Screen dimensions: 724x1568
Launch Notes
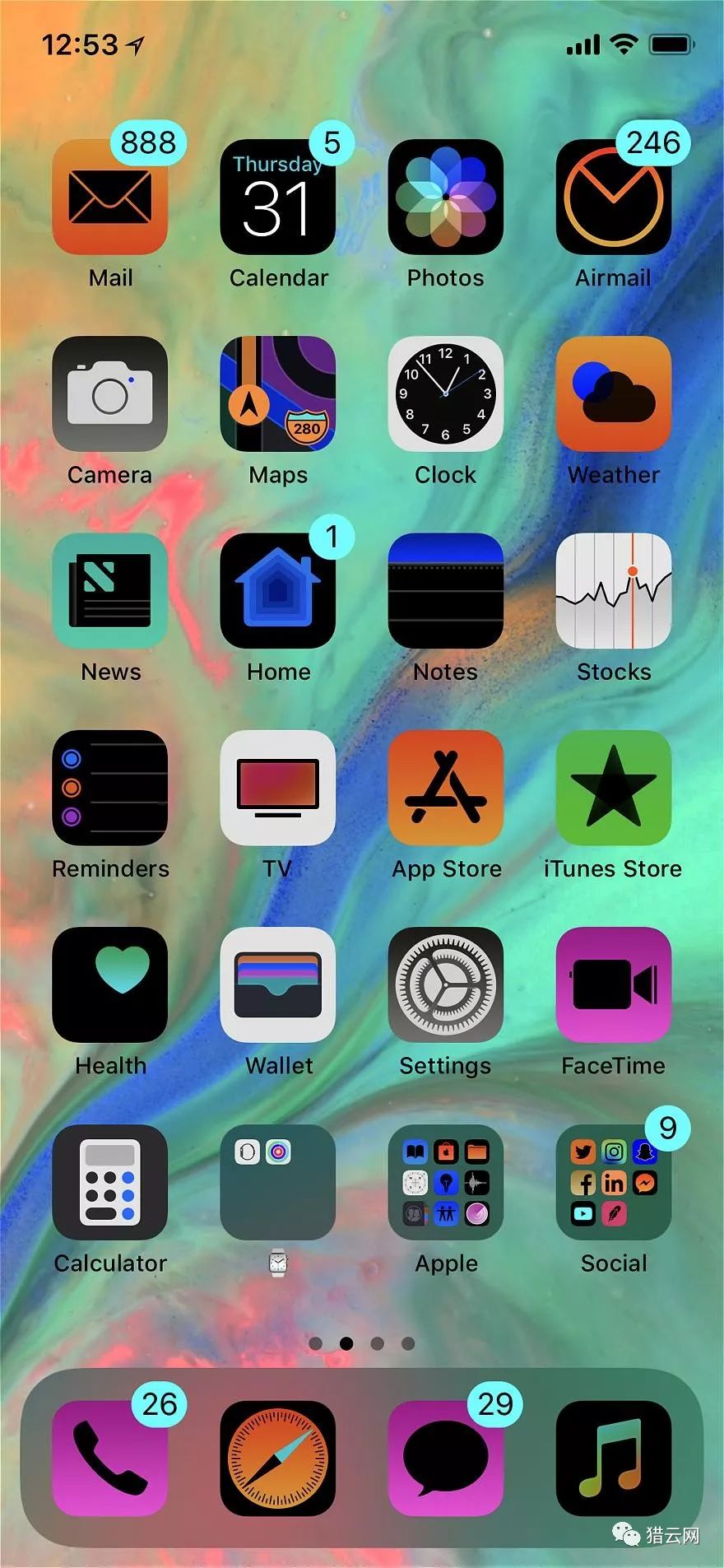tap(446, 591)
